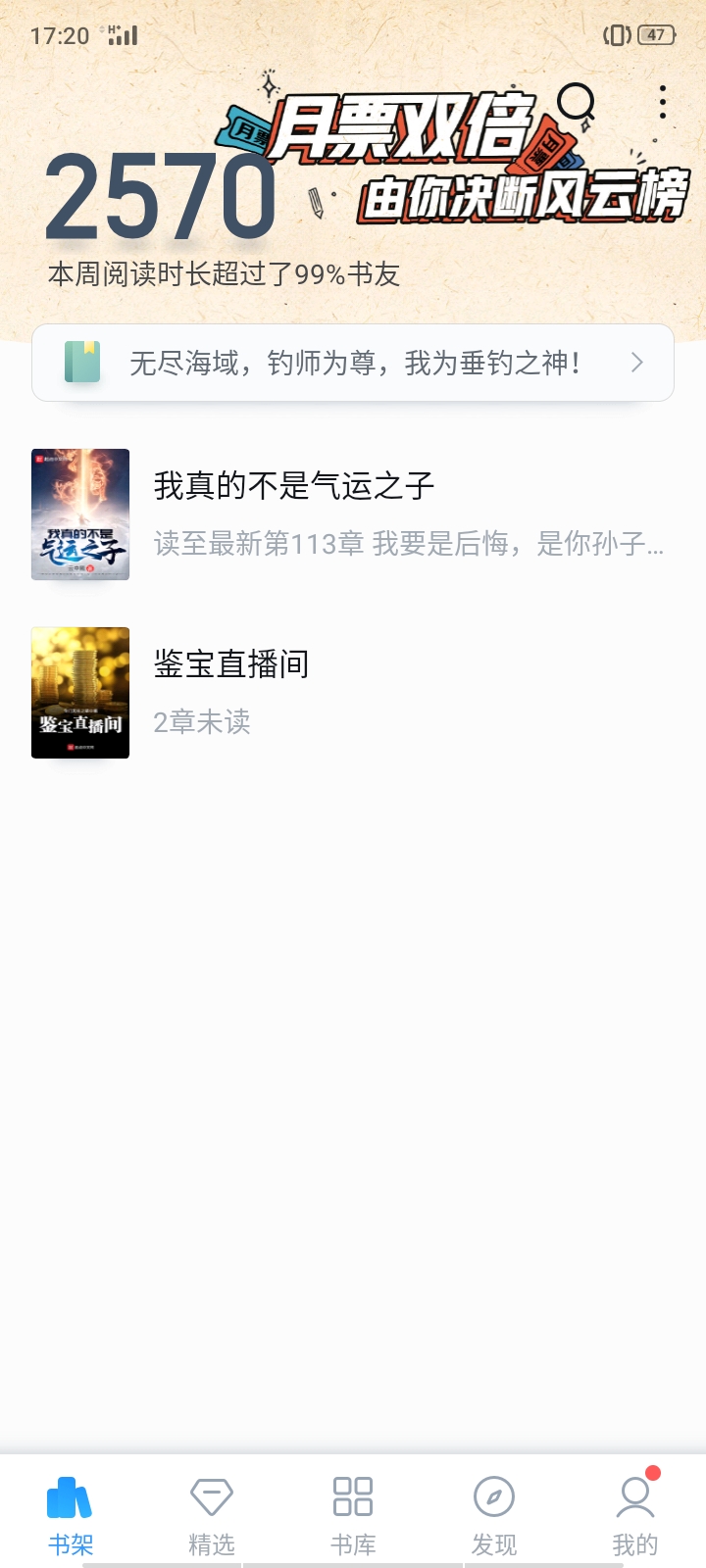Image resolution: width=706 pixels, height=1568 pixels.
Task: Switch to the 精选 tab
Action: [212, 1515]
